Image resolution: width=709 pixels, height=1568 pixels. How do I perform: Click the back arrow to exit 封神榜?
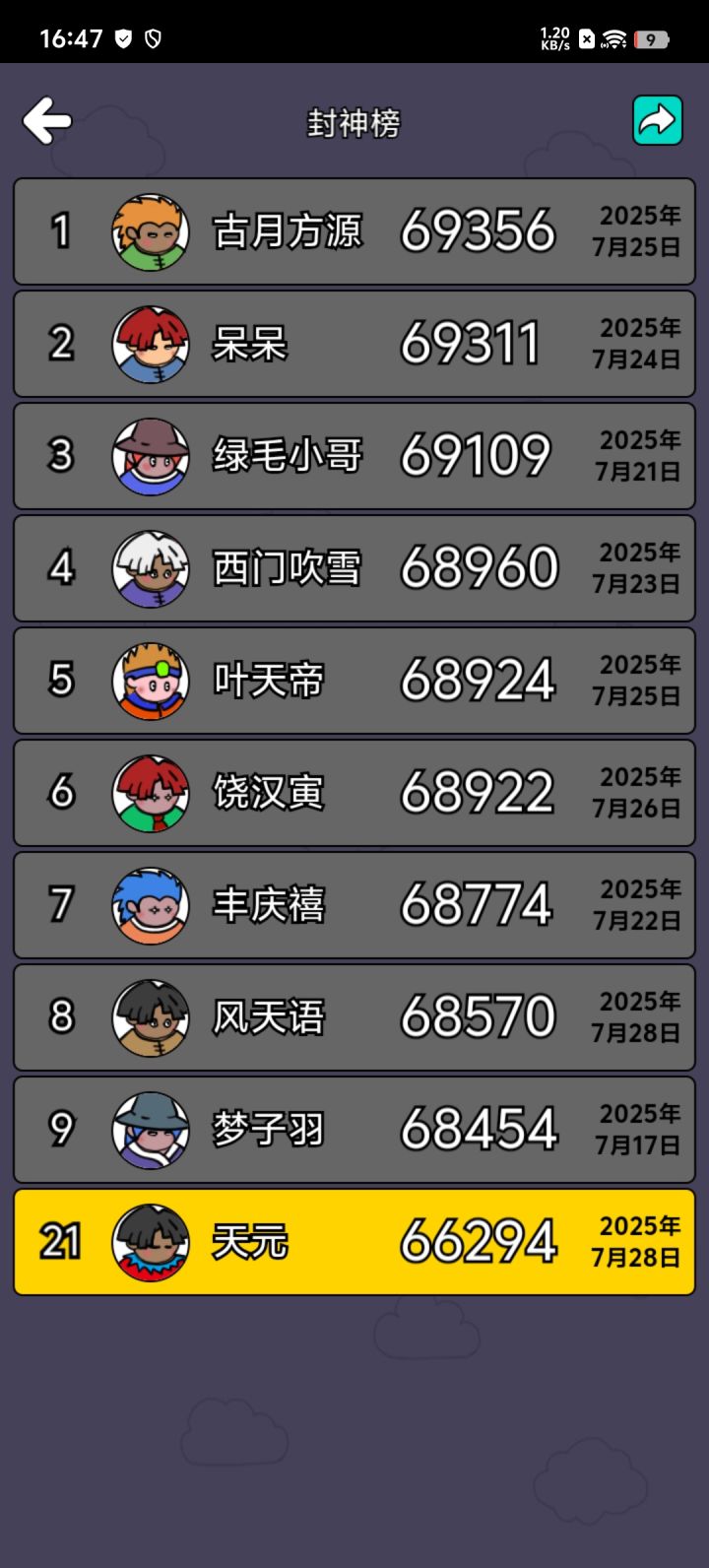click(x=44, y=120)
